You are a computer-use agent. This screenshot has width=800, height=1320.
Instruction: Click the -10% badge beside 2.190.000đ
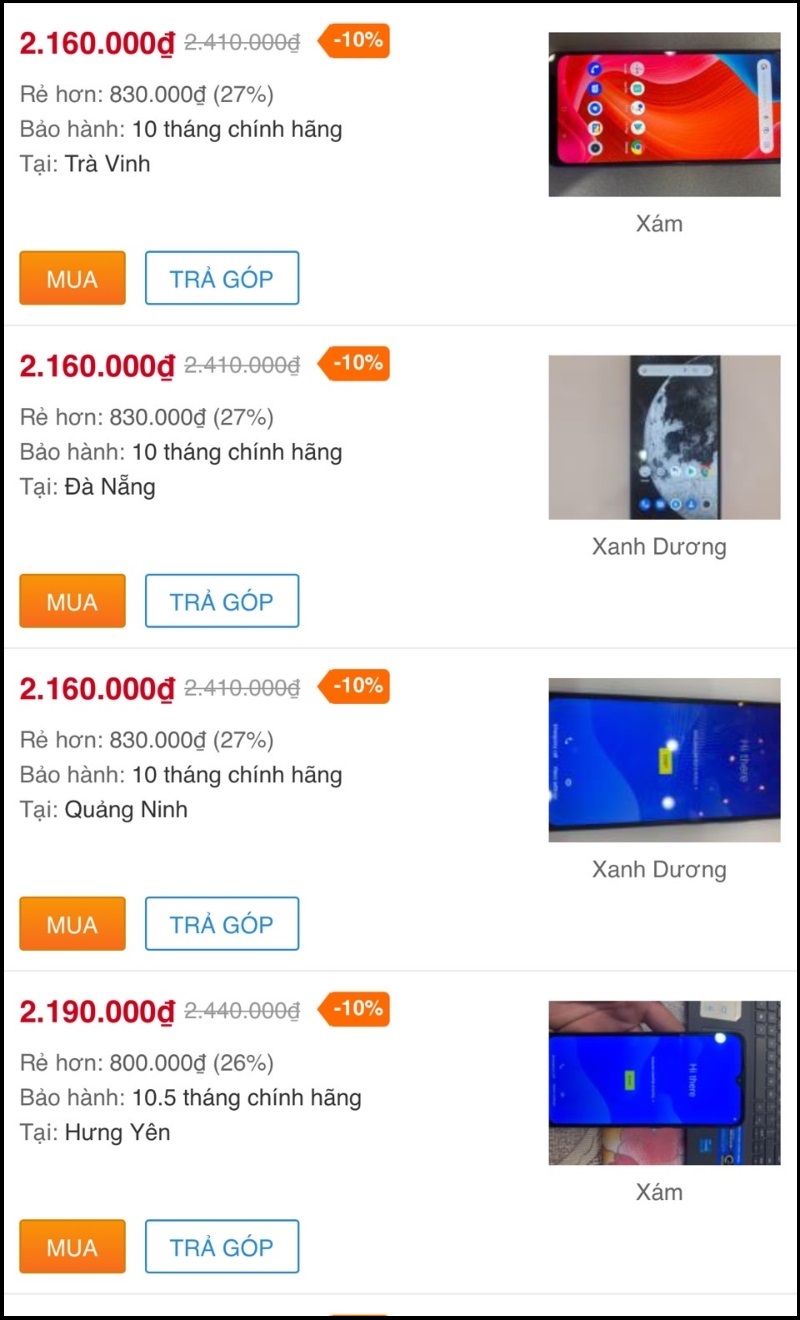(352, 1009)
